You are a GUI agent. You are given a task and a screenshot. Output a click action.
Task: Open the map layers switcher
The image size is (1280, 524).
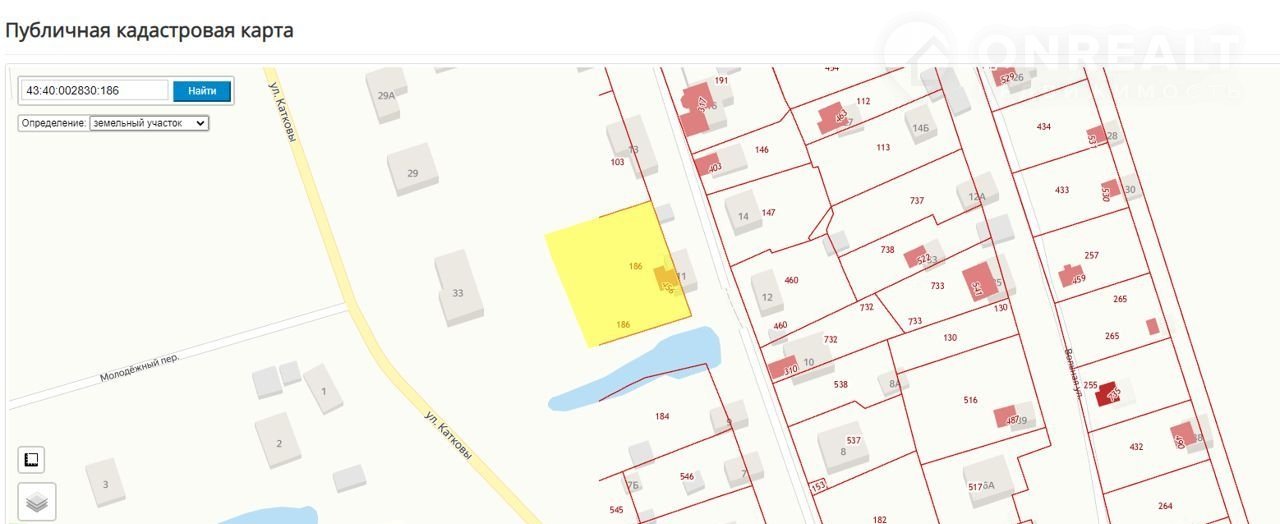[37, 501]
